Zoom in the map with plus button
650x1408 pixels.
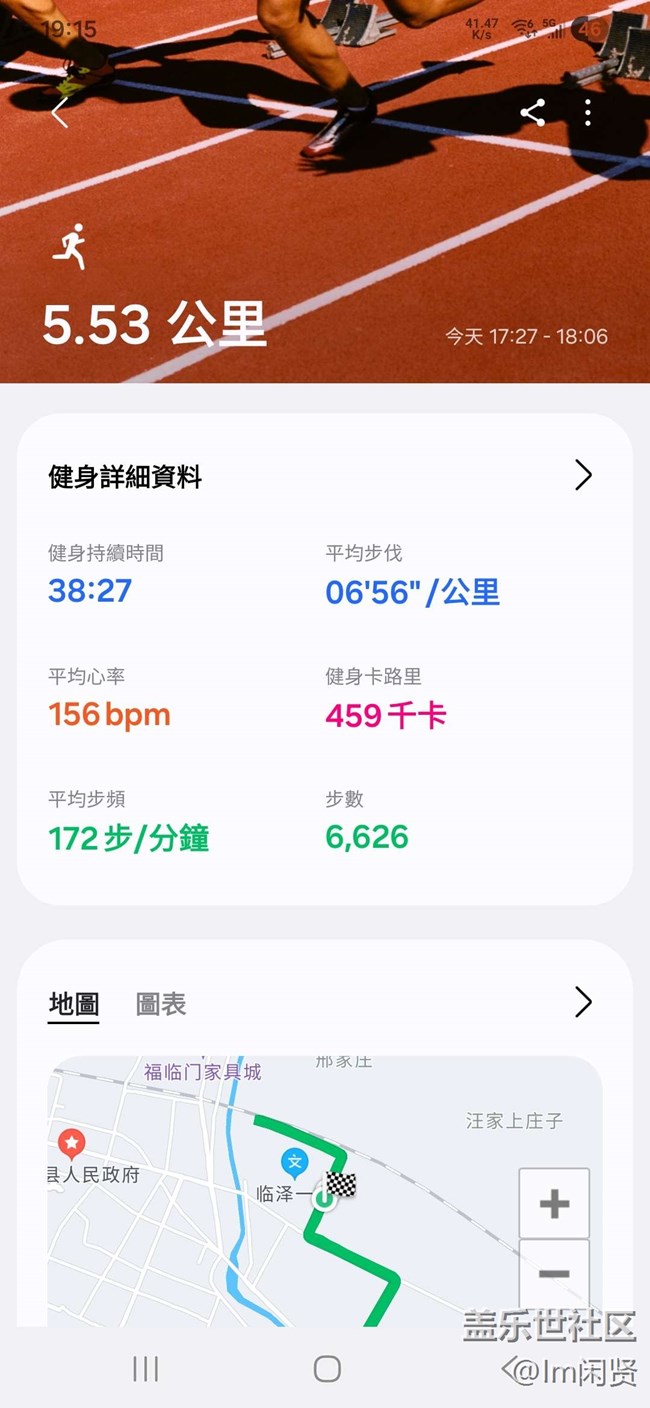tap(554, 1203)
